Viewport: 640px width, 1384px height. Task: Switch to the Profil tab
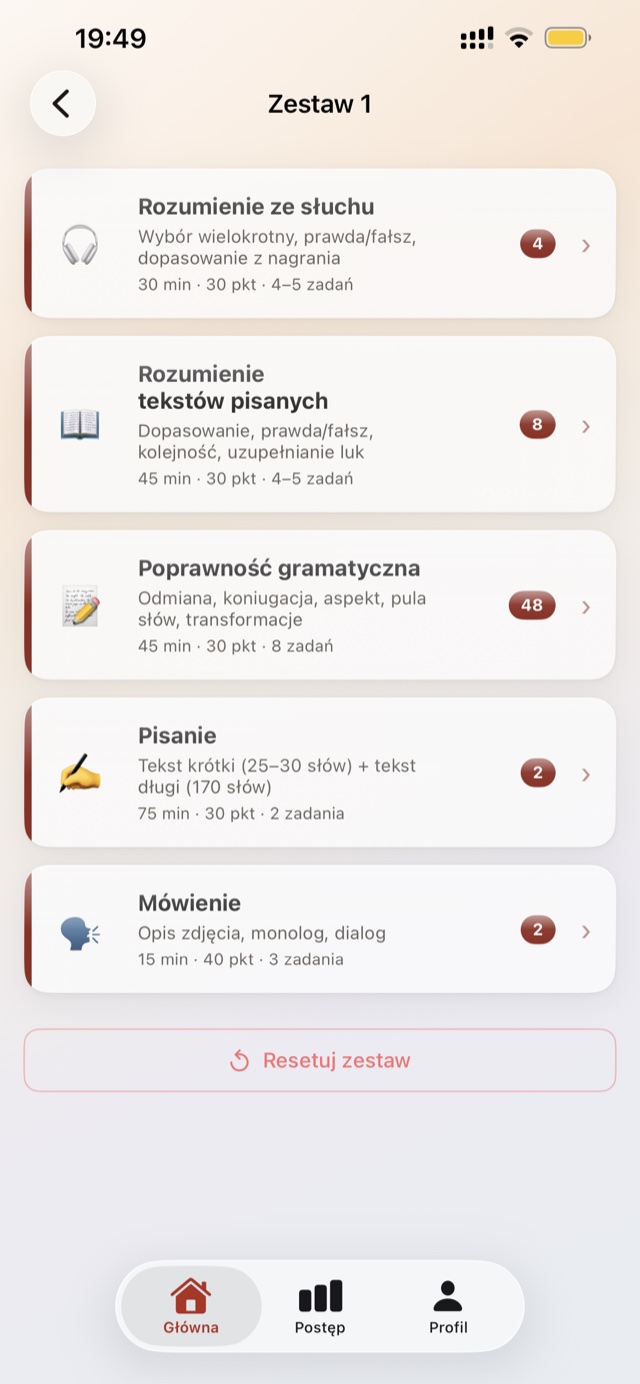(448, 1307)
